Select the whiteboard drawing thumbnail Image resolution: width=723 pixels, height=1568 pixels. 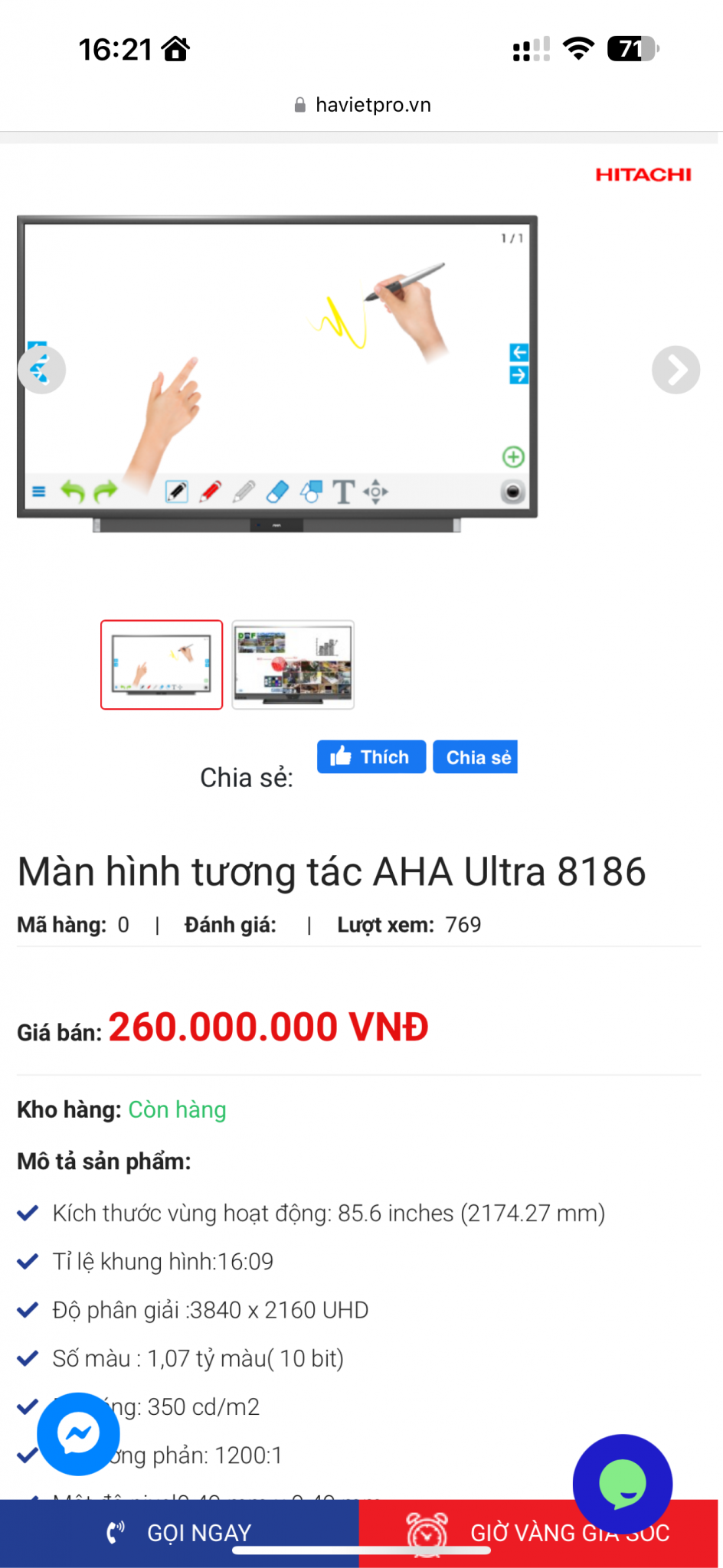point(162,665)
